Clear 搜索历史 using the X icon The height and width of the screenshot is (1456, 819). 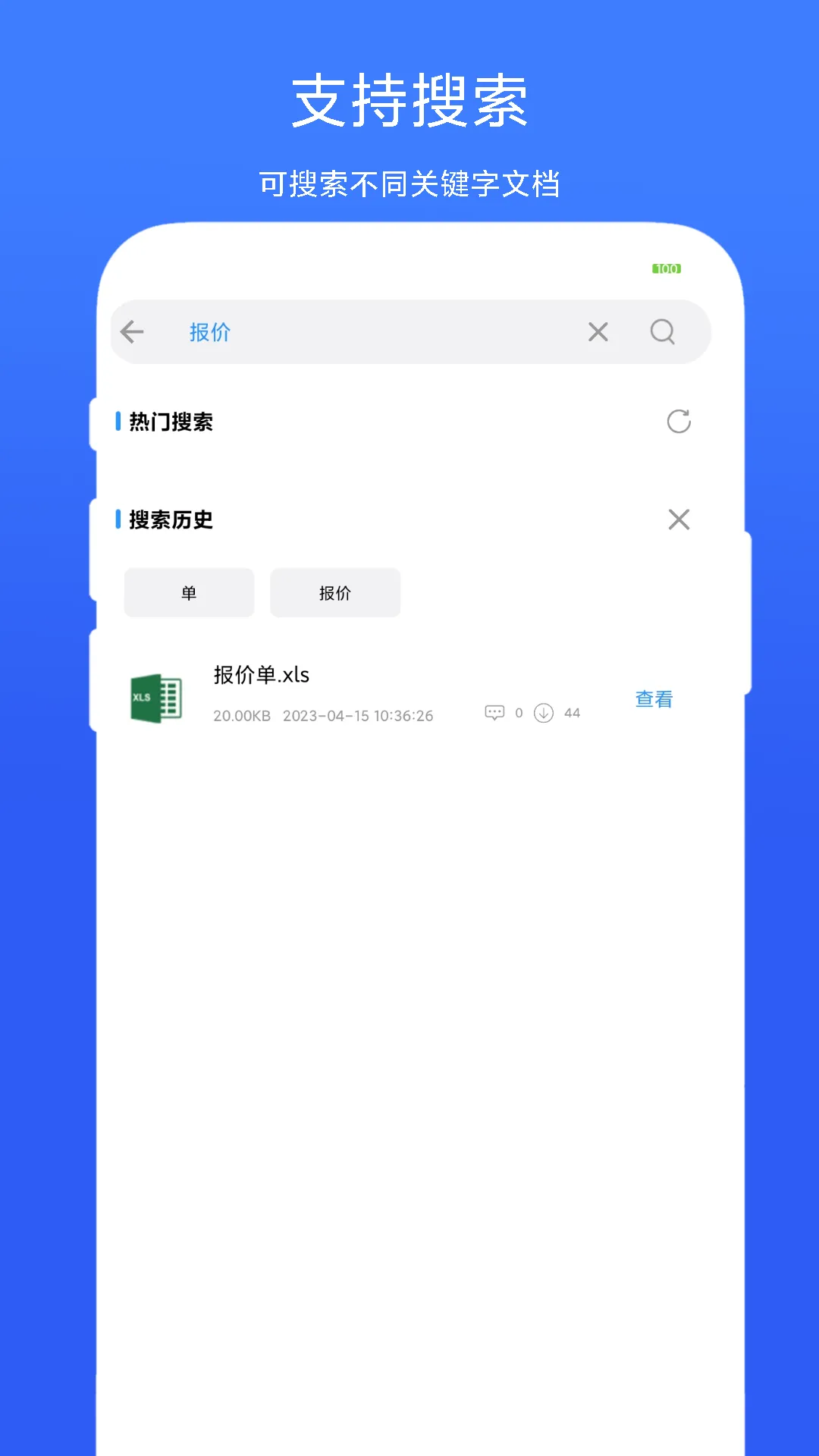pyautogui.click(x=679, y=520)
